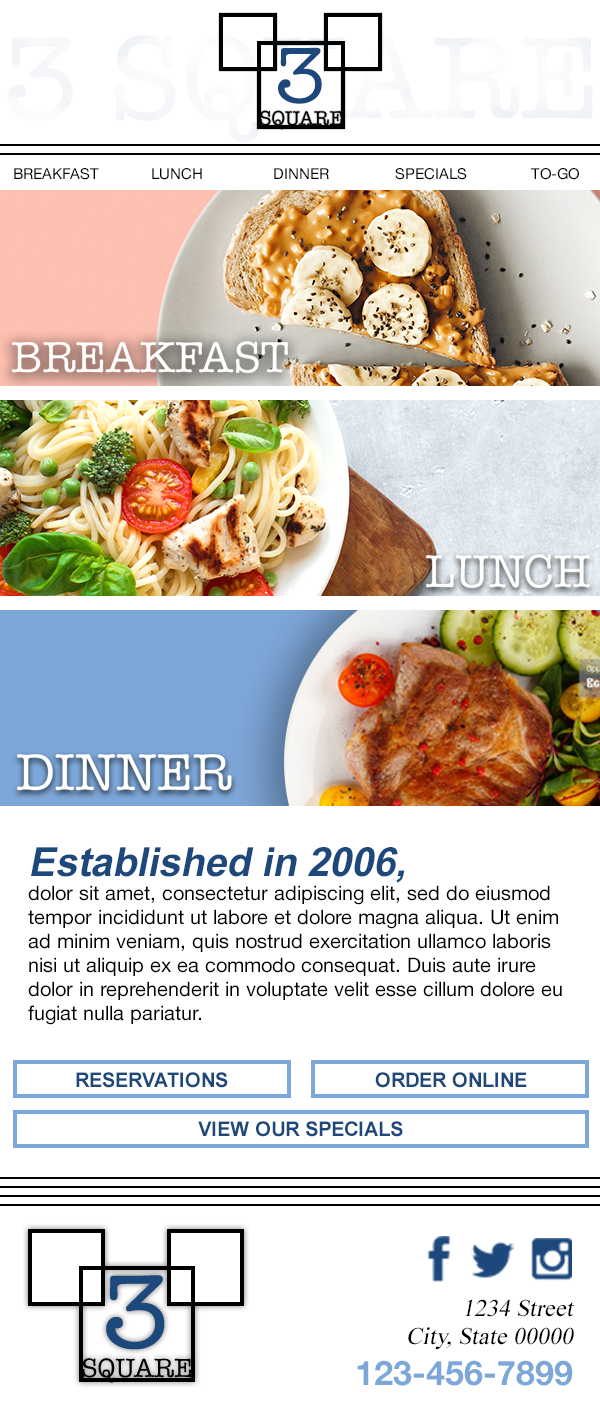Open the Breakfast banner with toast photo
This screenshot has width=600, height=1423.
(x=300, y=288)
